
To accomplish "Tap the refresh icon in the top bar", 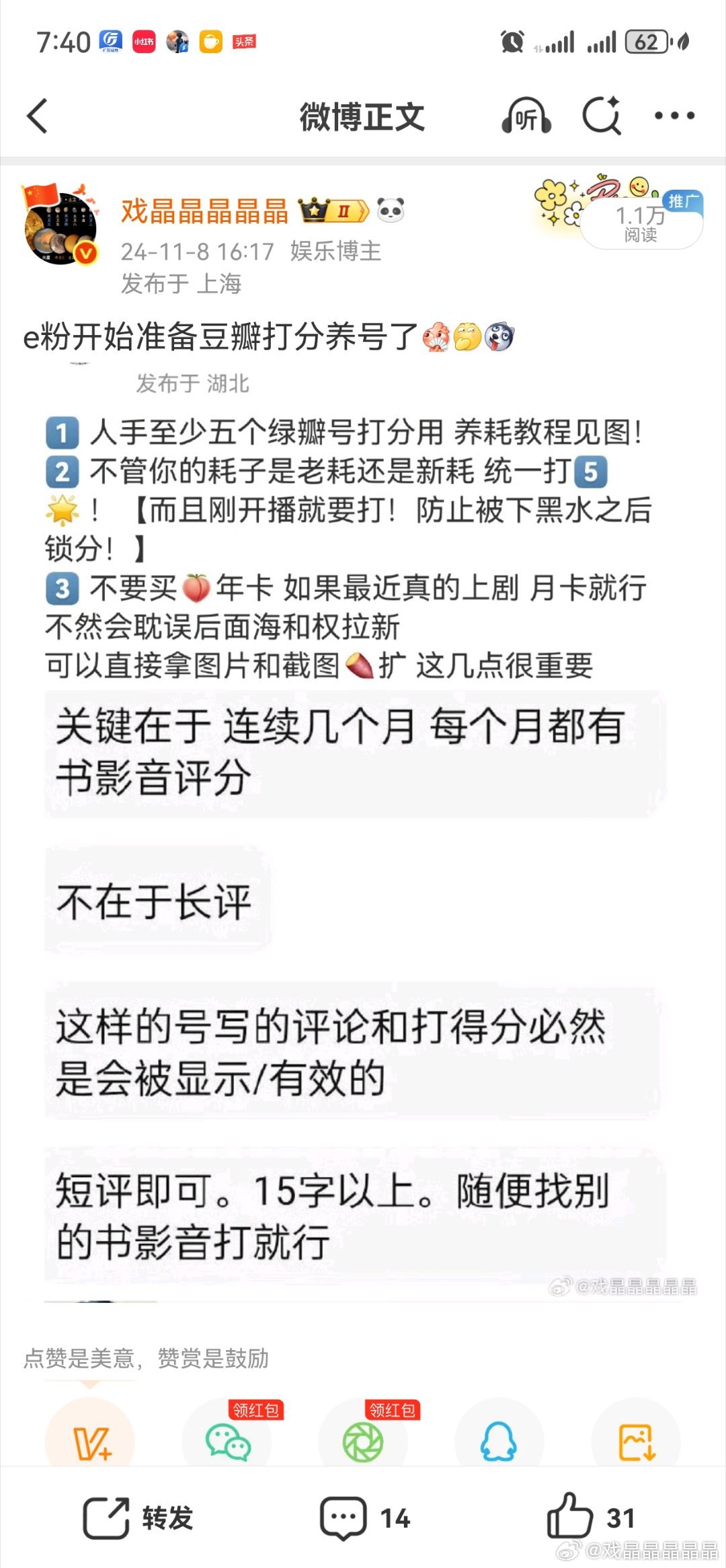I will pos(602,116).
